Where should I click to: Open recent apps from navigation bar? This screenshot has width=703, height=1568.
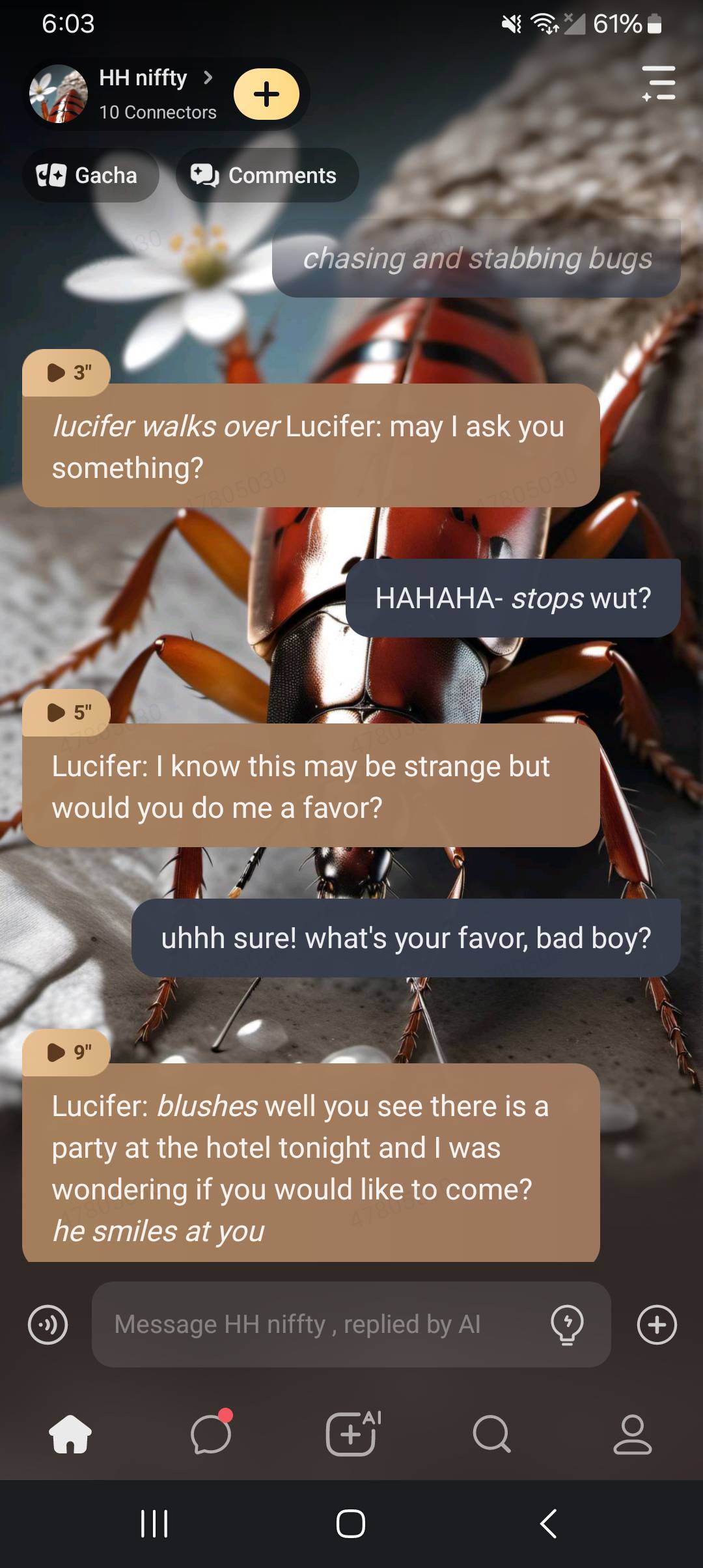(x=154, y=1524)
